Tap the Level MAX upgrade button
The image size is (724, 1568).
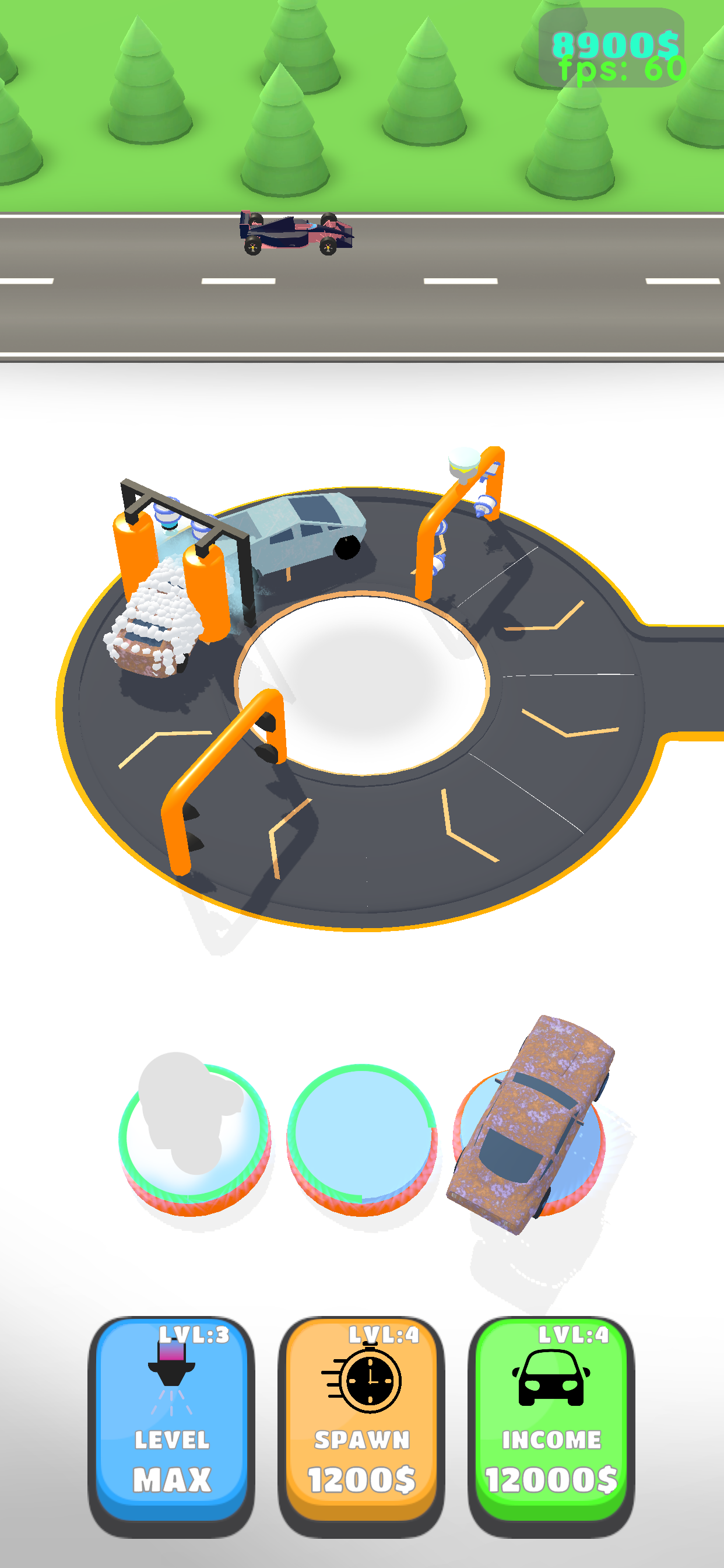pyautogui.click(x=171, y=1422)
